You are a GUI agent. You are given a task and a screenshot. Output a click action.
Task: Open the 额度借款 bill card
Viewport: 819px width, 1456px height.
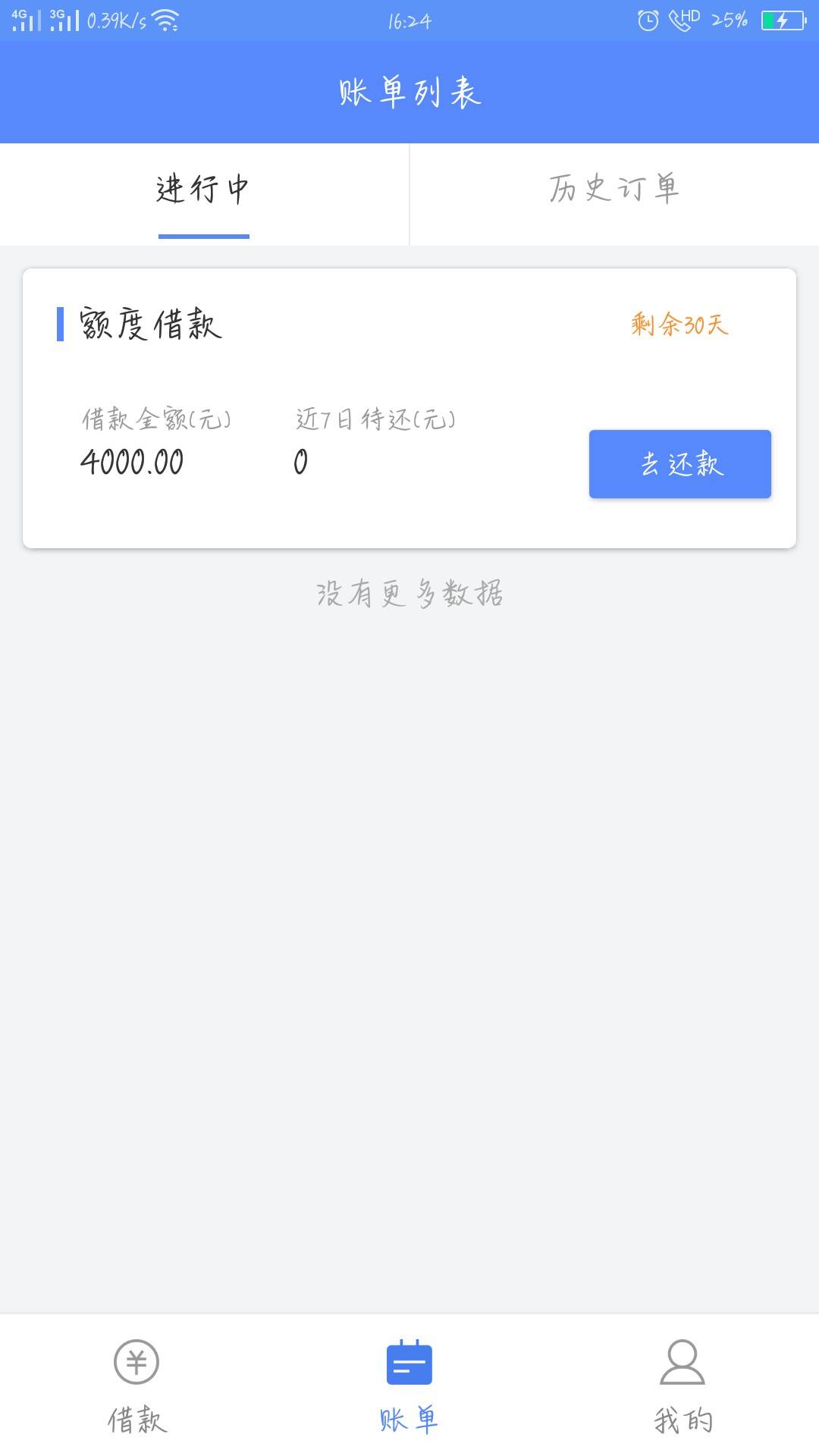(x=409, y=408)
